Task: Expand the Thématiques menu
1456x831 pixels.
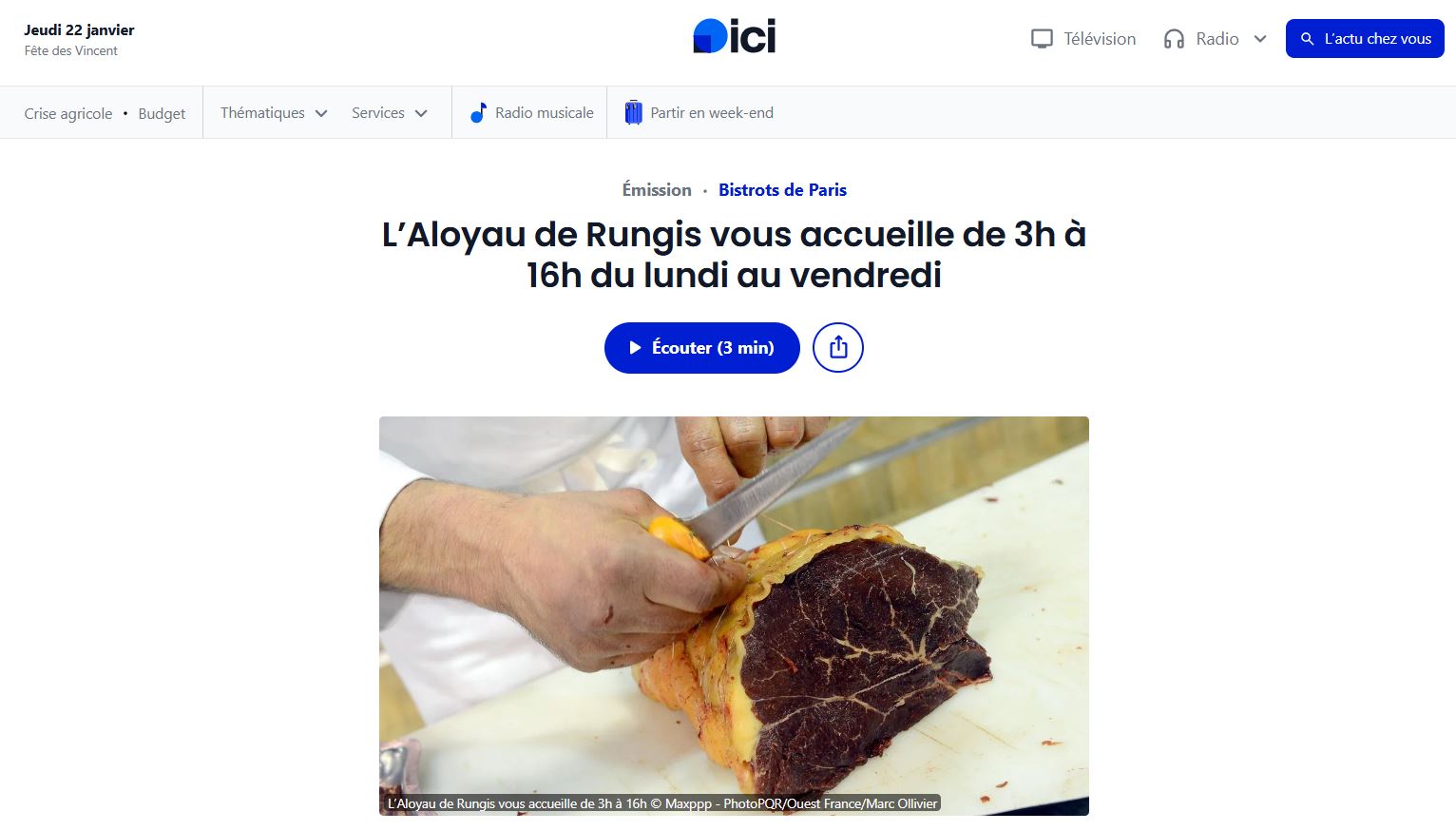Action: coord(274,113)
